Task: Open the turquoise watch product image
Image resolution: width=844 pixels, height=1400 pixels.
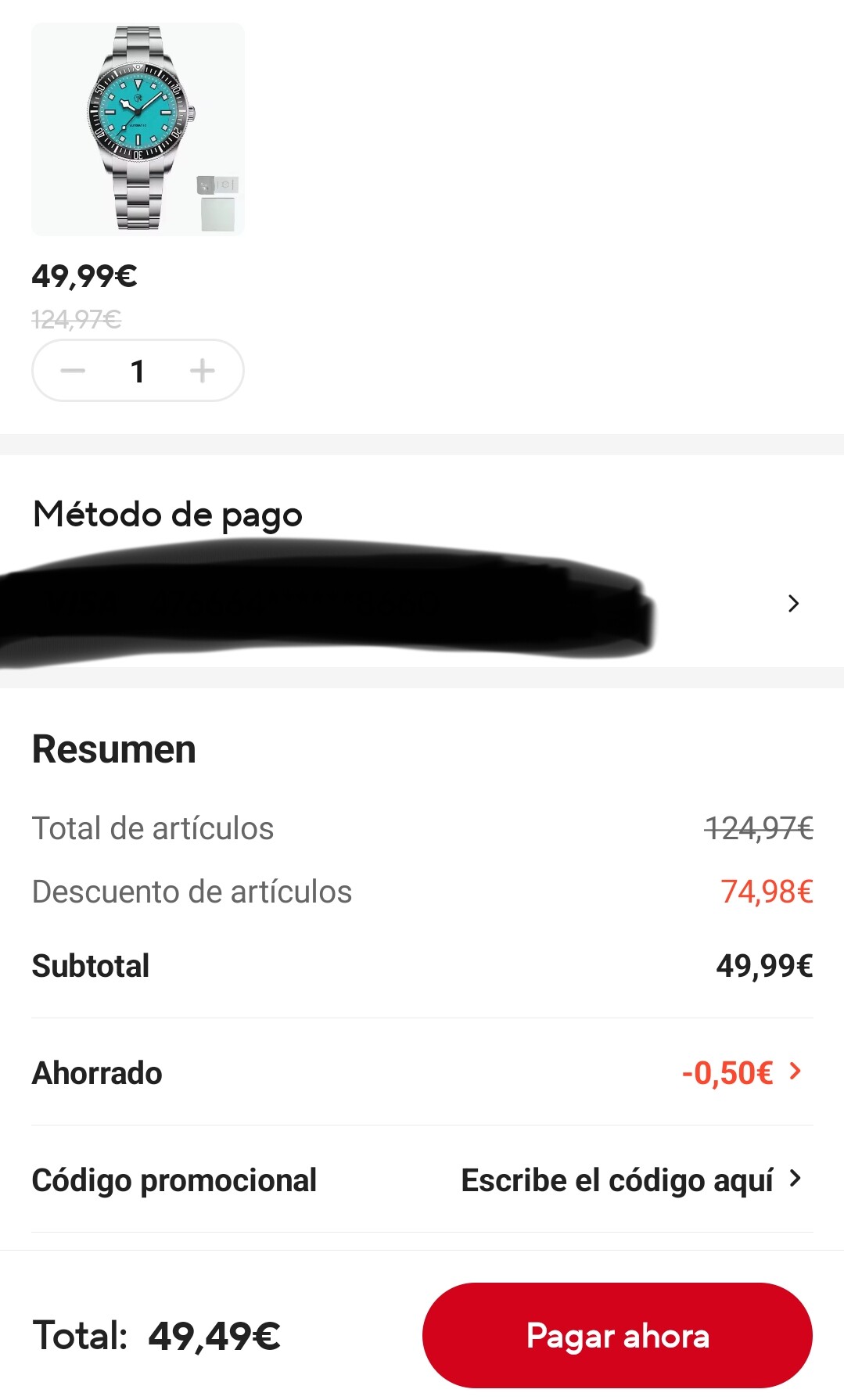Action: coord(138,129)
